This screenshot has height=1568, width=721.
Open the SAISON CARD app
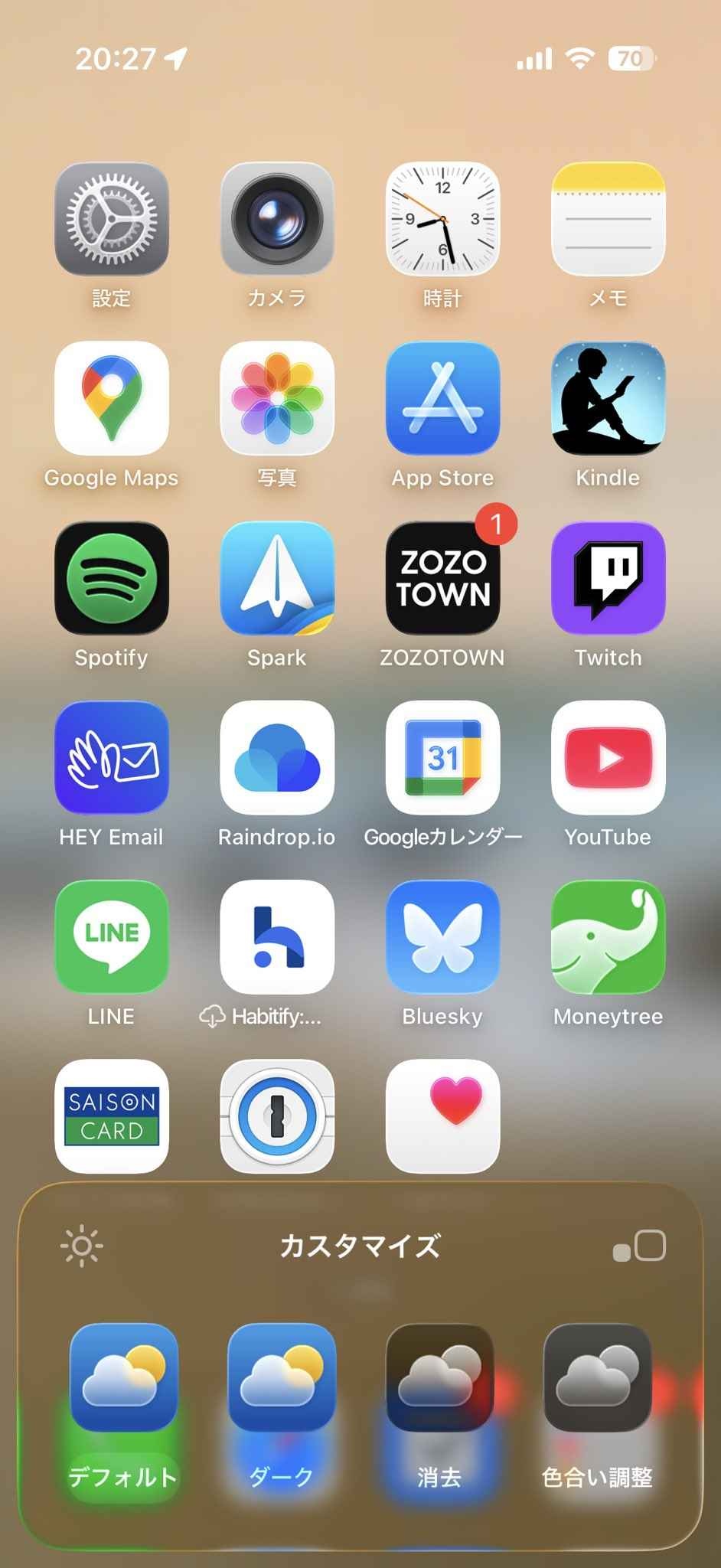coord(112,1116)
